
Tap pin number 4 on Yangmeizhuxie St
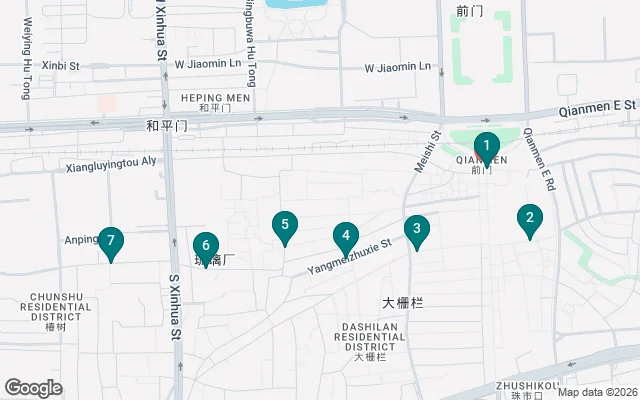345,237
